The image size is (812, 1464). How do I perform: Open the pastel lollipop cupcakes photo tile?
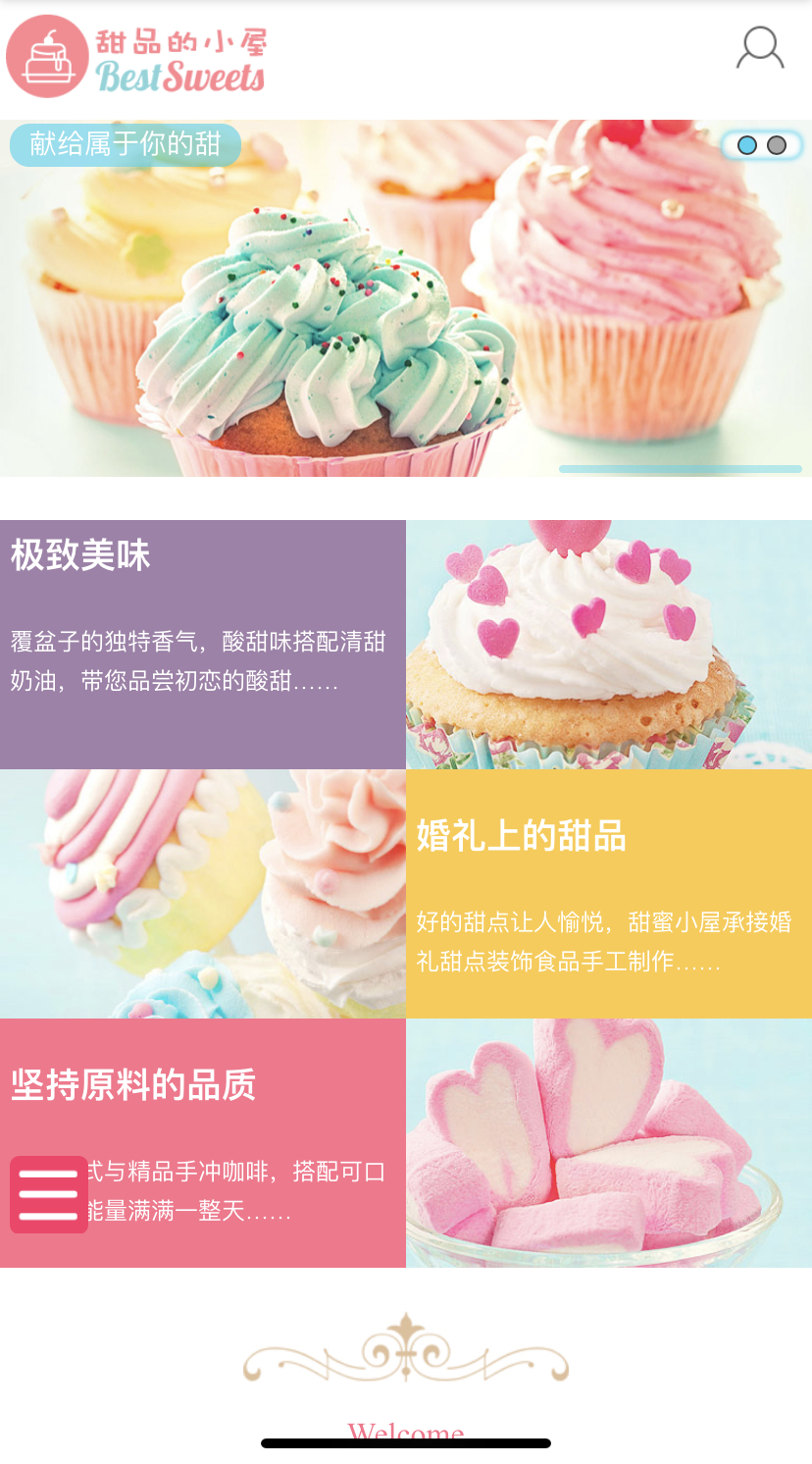pyautogui.click(x=202, y=893)
